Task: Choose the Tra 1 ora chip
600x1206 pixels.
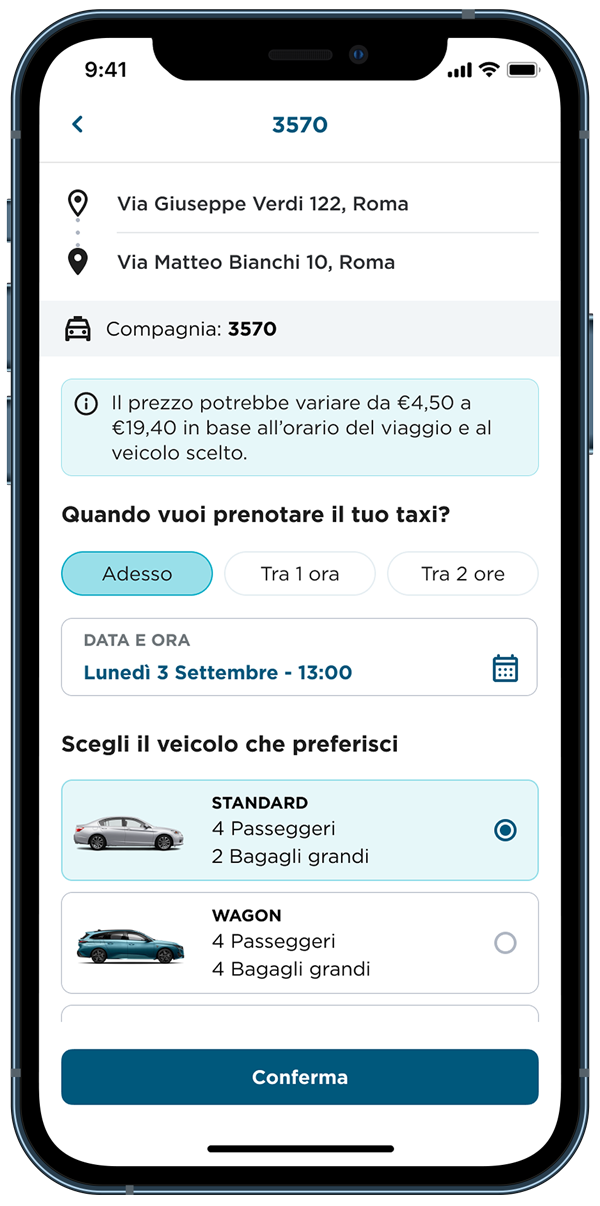Action: click(x=300, y=574)
